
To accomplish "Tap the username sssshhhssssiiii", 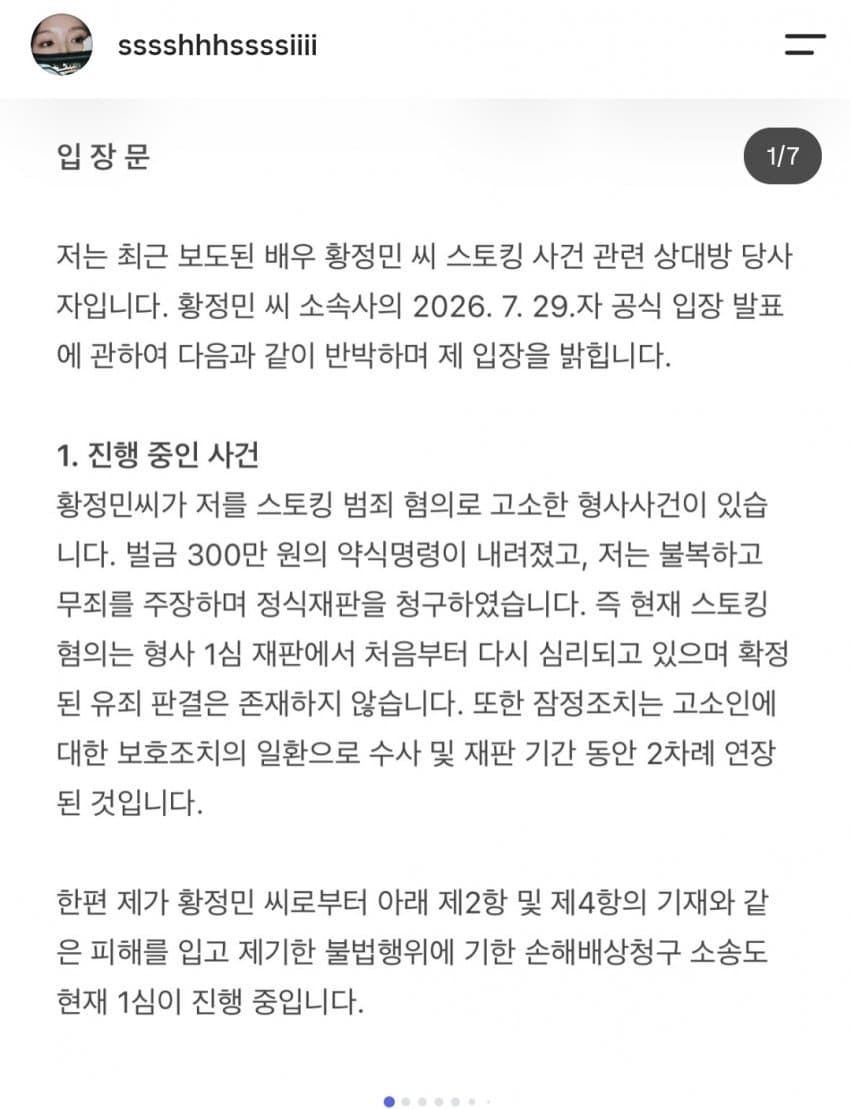I will click(217, 45).
